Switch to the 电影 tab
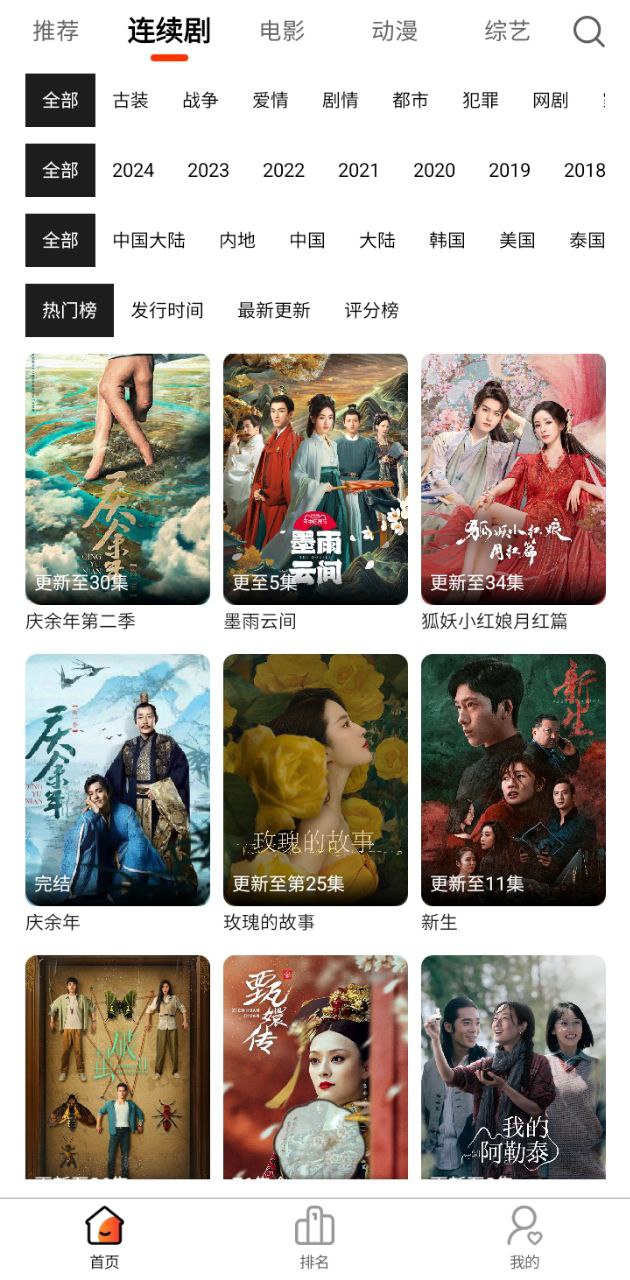 point(282,31)
